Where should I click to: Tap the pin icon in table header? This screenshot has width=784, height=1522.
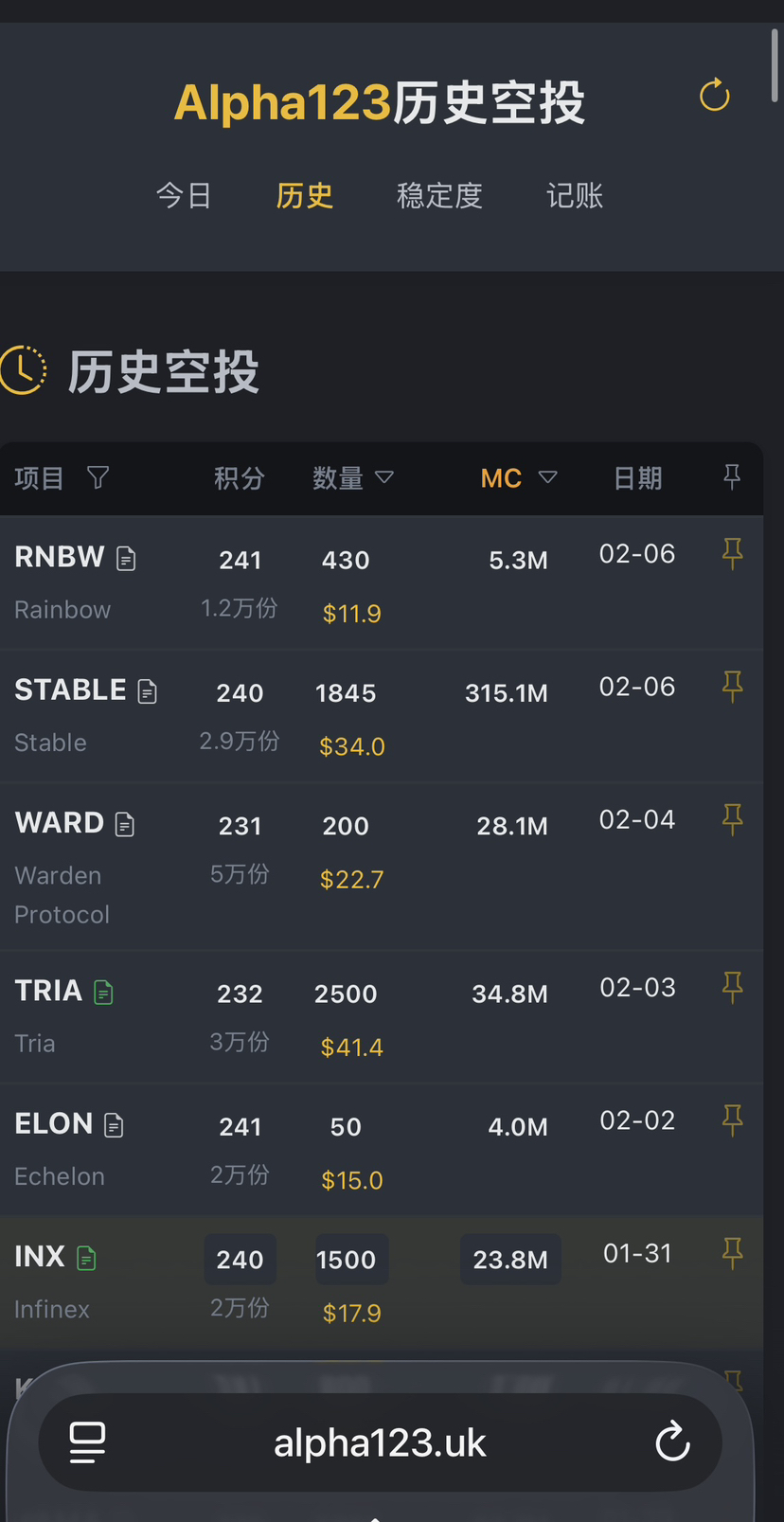pos(732,476)
